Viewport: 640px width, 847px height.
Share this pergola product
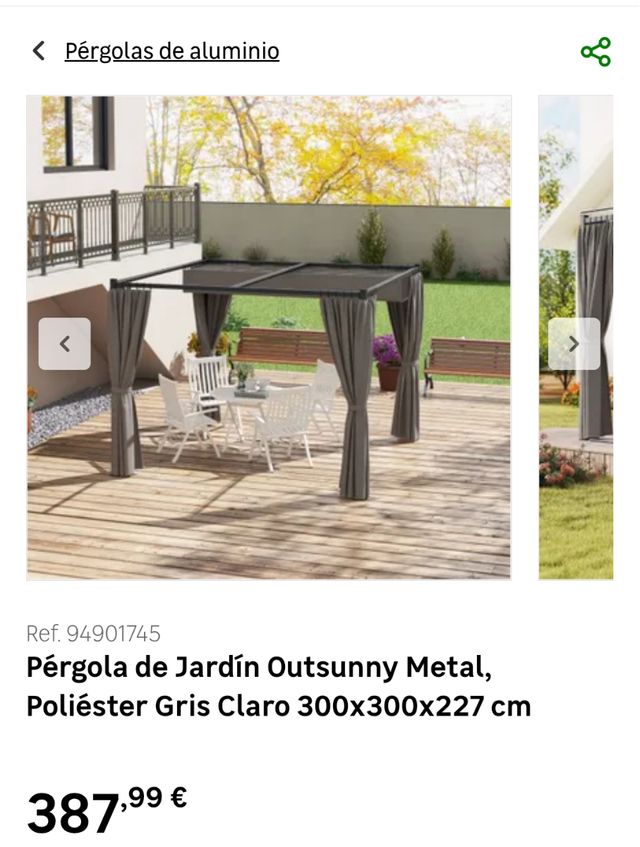[595, 52]
